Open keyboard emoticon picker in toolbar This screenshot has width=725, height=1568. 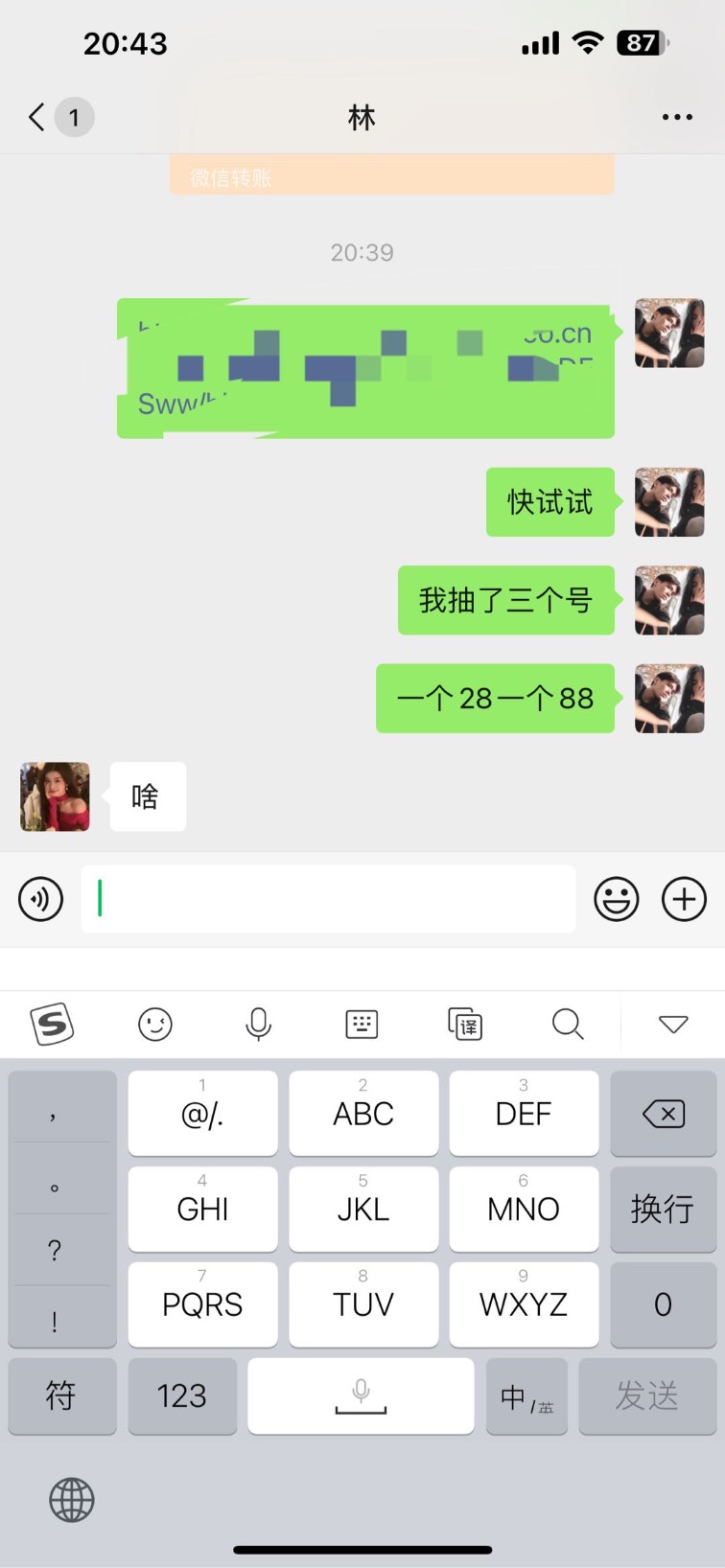pos(155,1025)
